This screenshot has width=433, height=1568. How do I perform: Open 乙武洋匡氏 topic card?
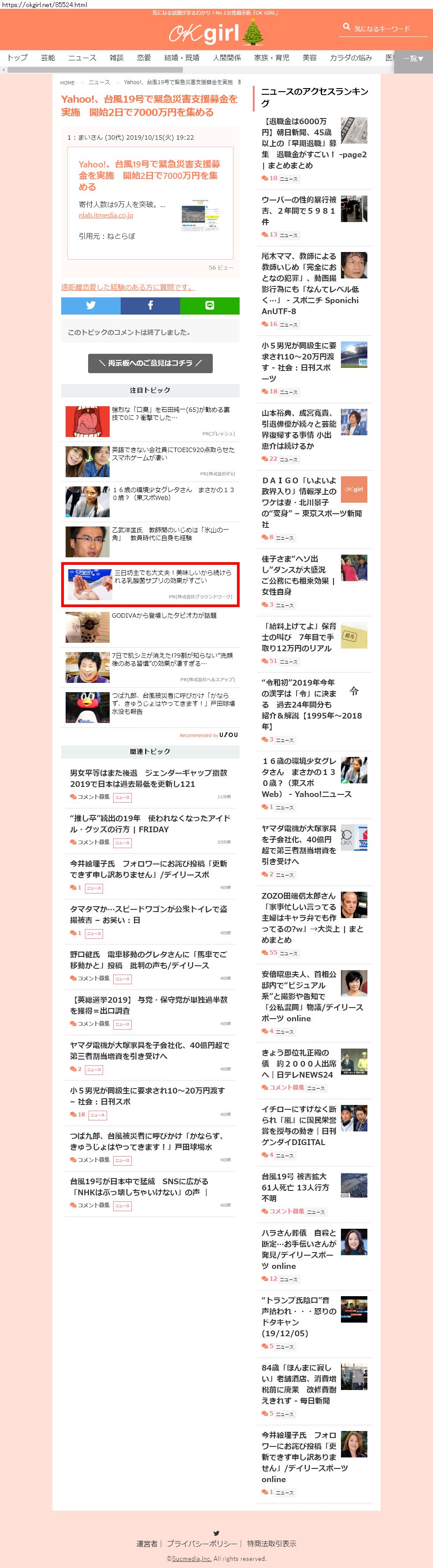(170, 534)
